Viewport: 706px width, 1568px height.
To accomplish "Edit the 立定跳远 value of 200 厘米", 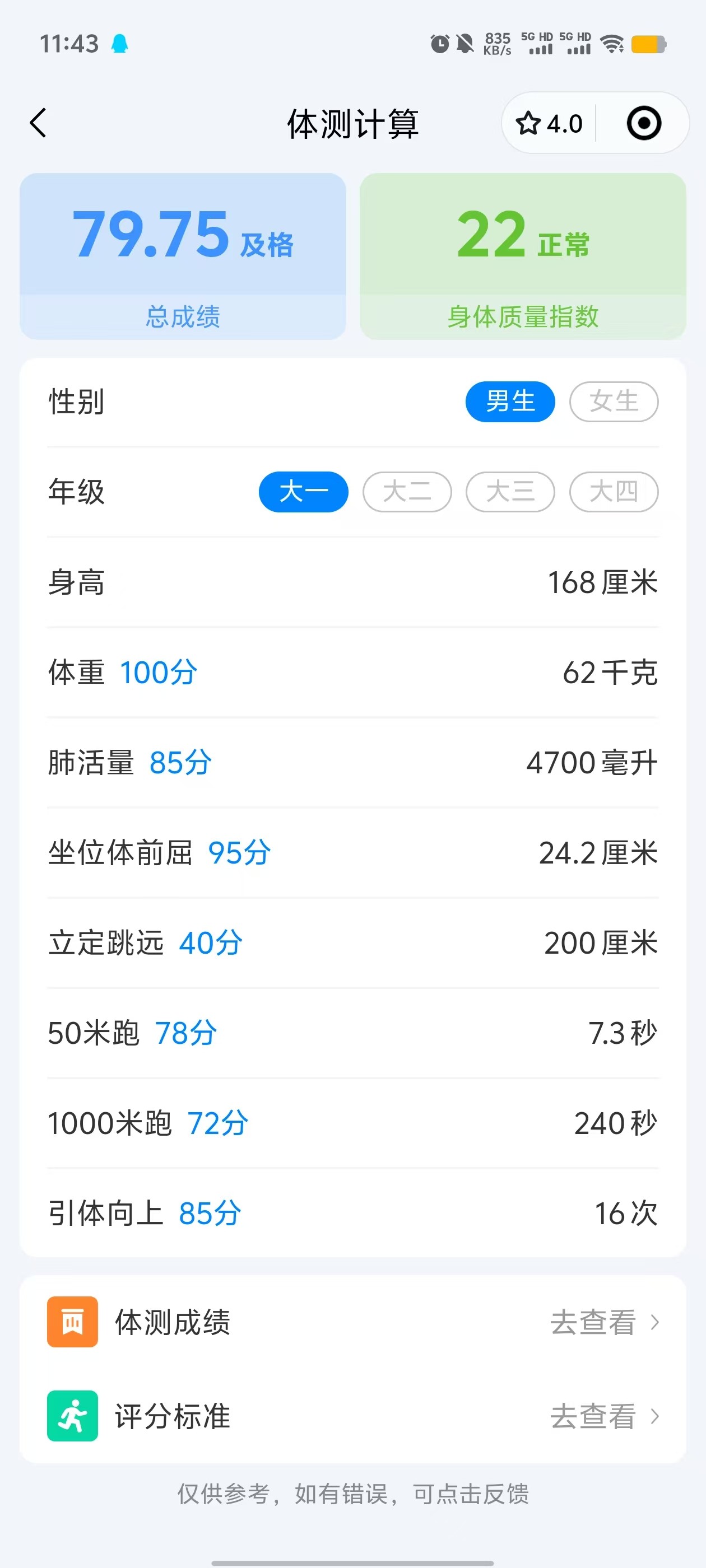I will click(601, 943).
